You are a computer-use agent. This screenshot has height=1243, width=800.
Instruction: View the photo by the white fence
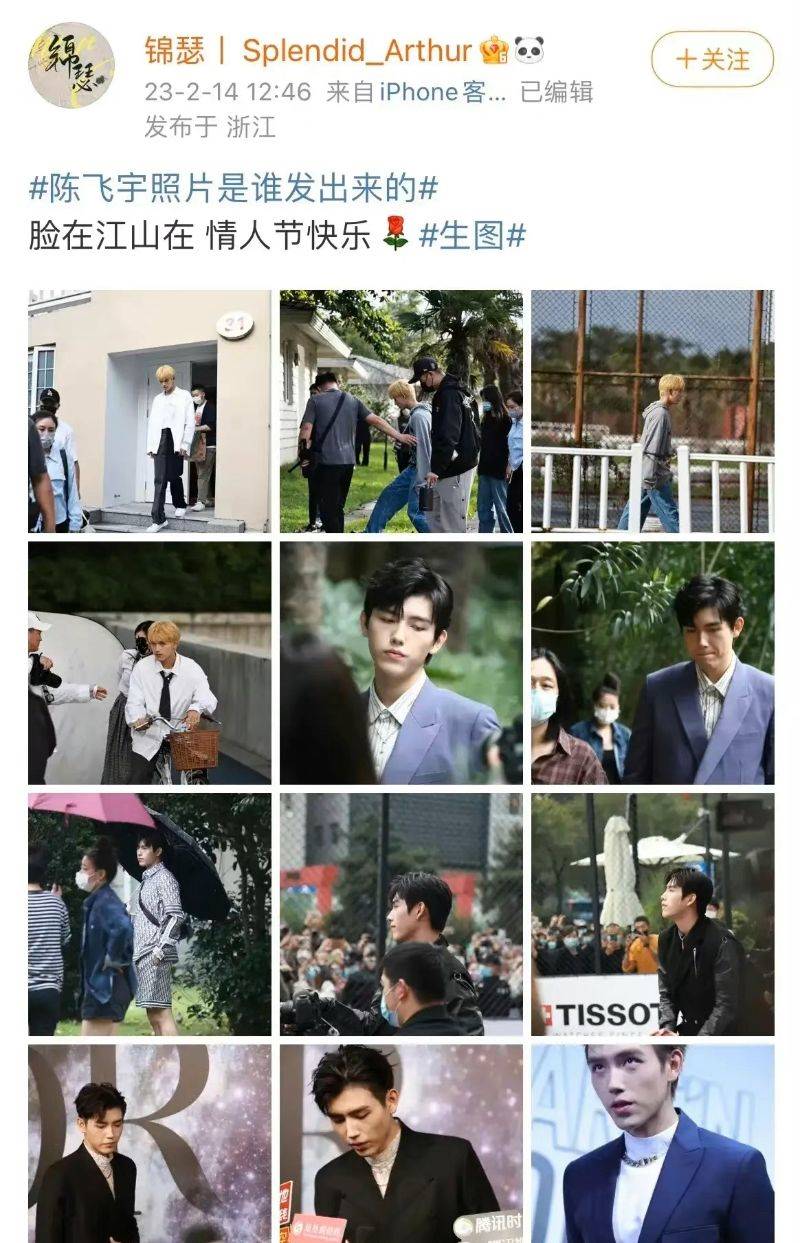652,411
